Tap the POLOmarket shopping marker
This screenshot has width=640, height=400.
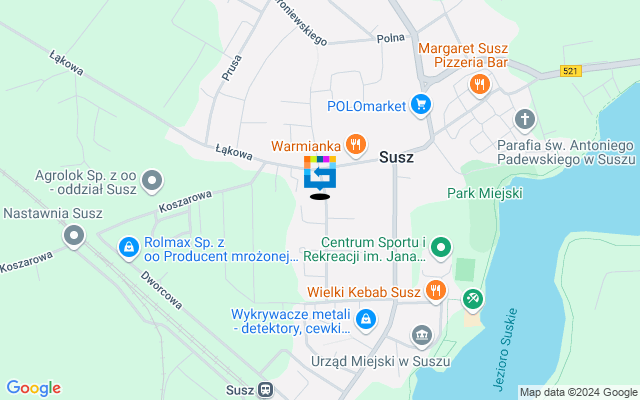click(x=420, y=104)
